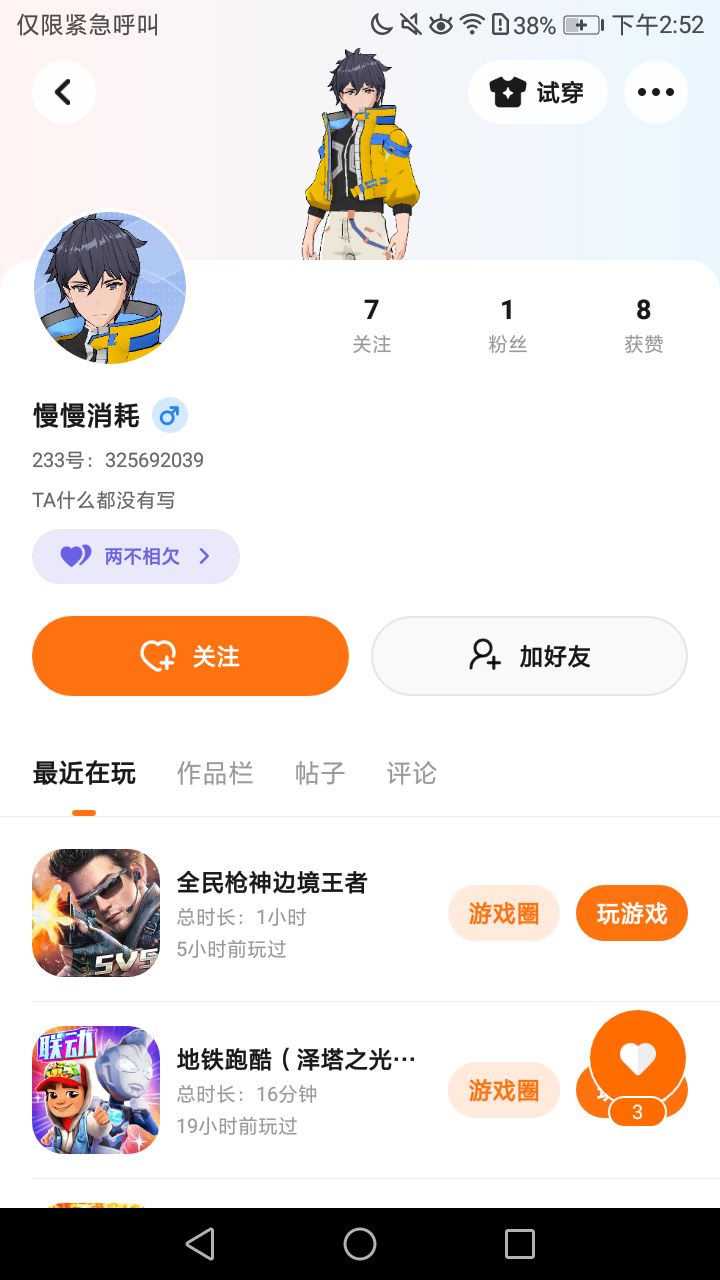The height and width of the screenshot is (1280, 720).
Task: Open the 粉丝 followers count
Action: click(x=507, y=325)
